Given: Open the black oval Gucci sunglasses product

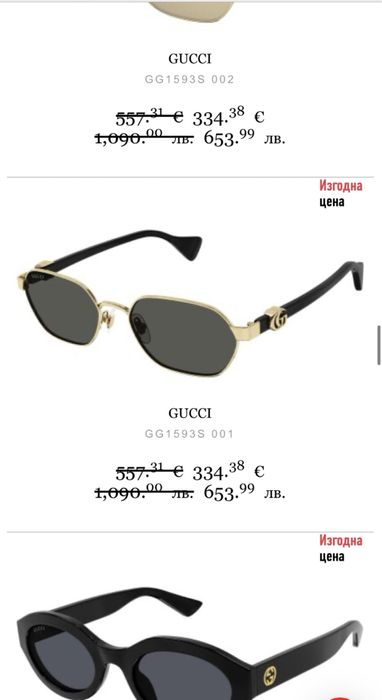Looking at the screenshot, I should [190, 644].
